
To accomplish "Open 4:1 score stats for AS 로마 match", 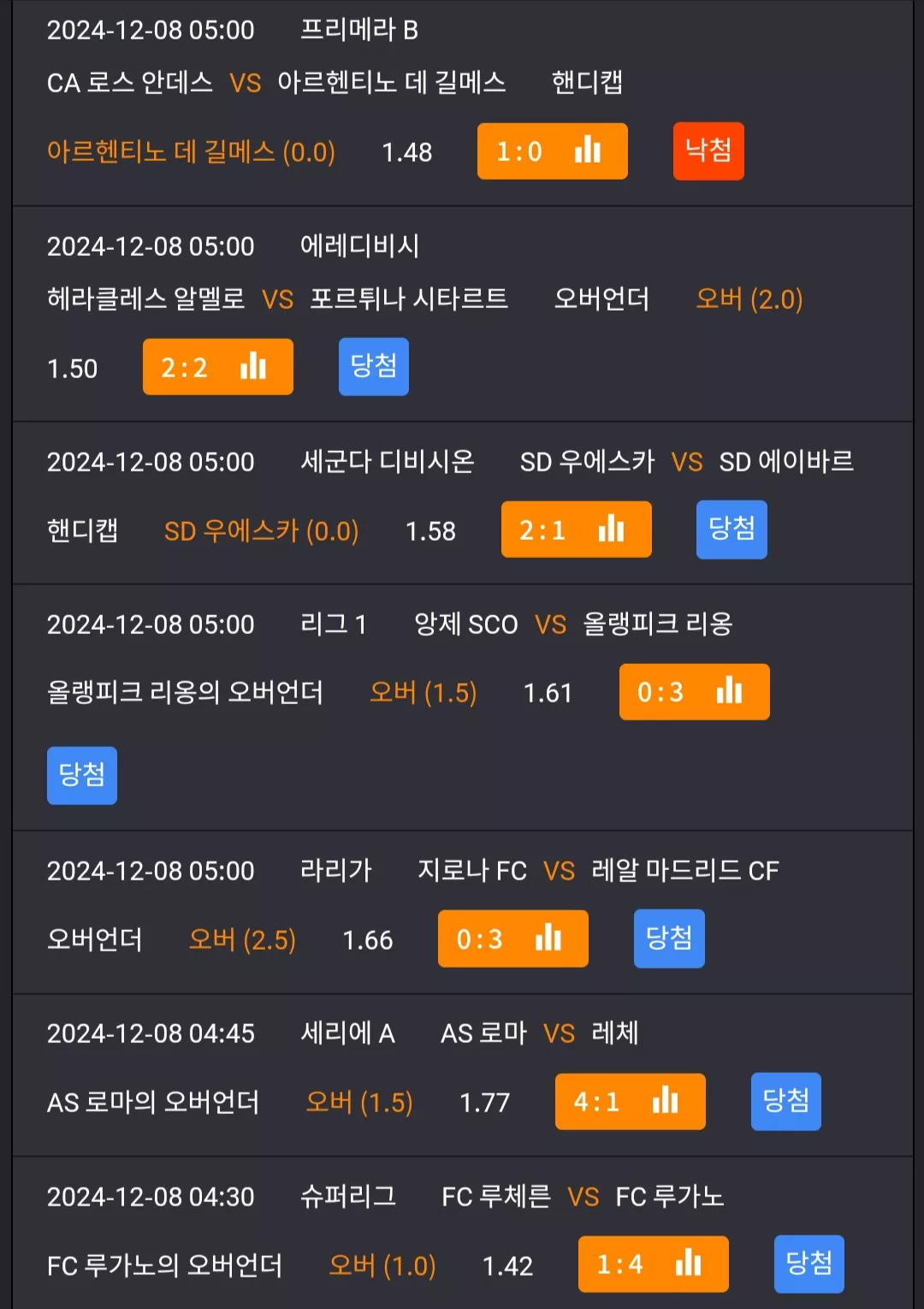I will [x=630, y=1101].
